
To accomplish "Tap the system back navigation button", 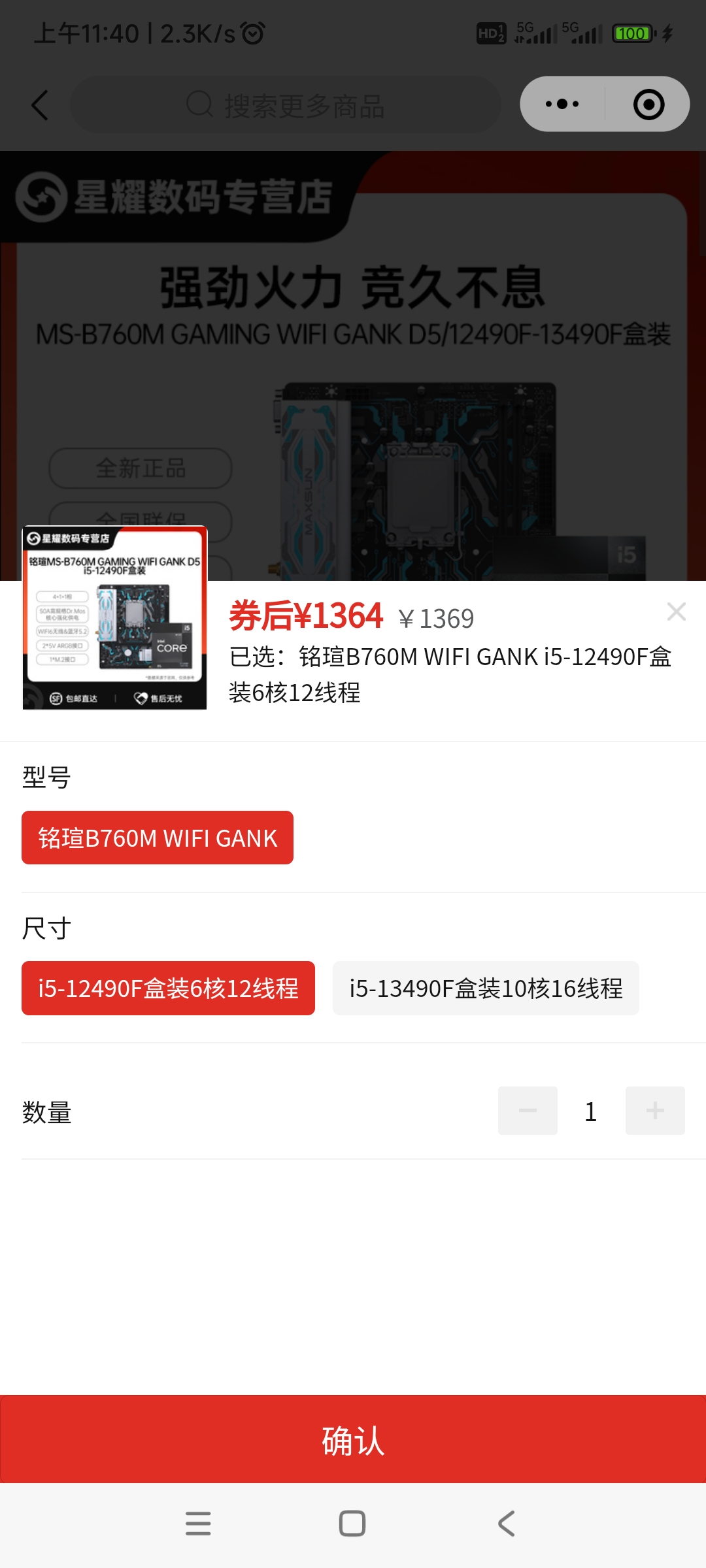I will coord(507,1523).
